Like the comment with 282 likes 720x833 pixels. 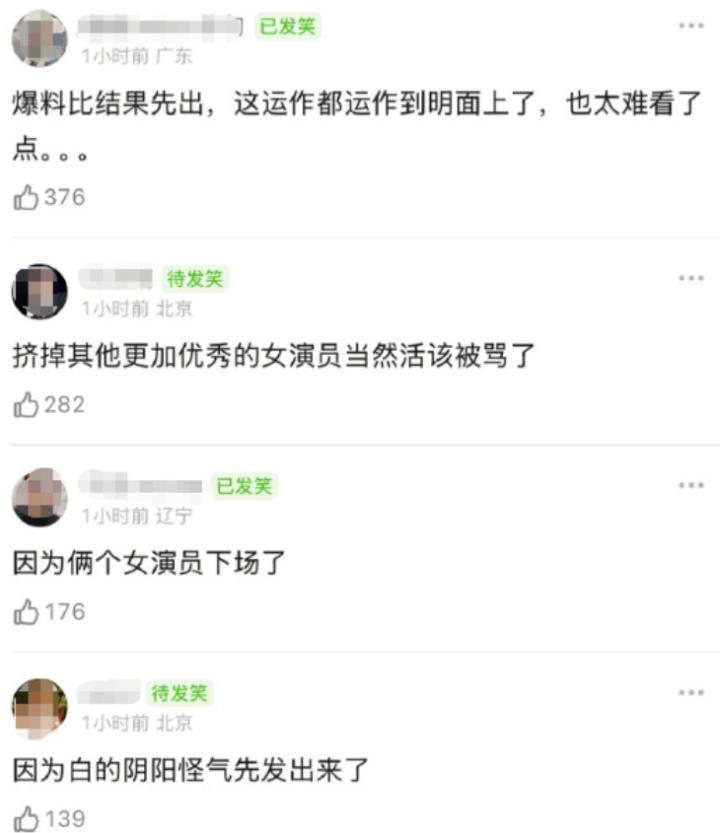point(26,405)
